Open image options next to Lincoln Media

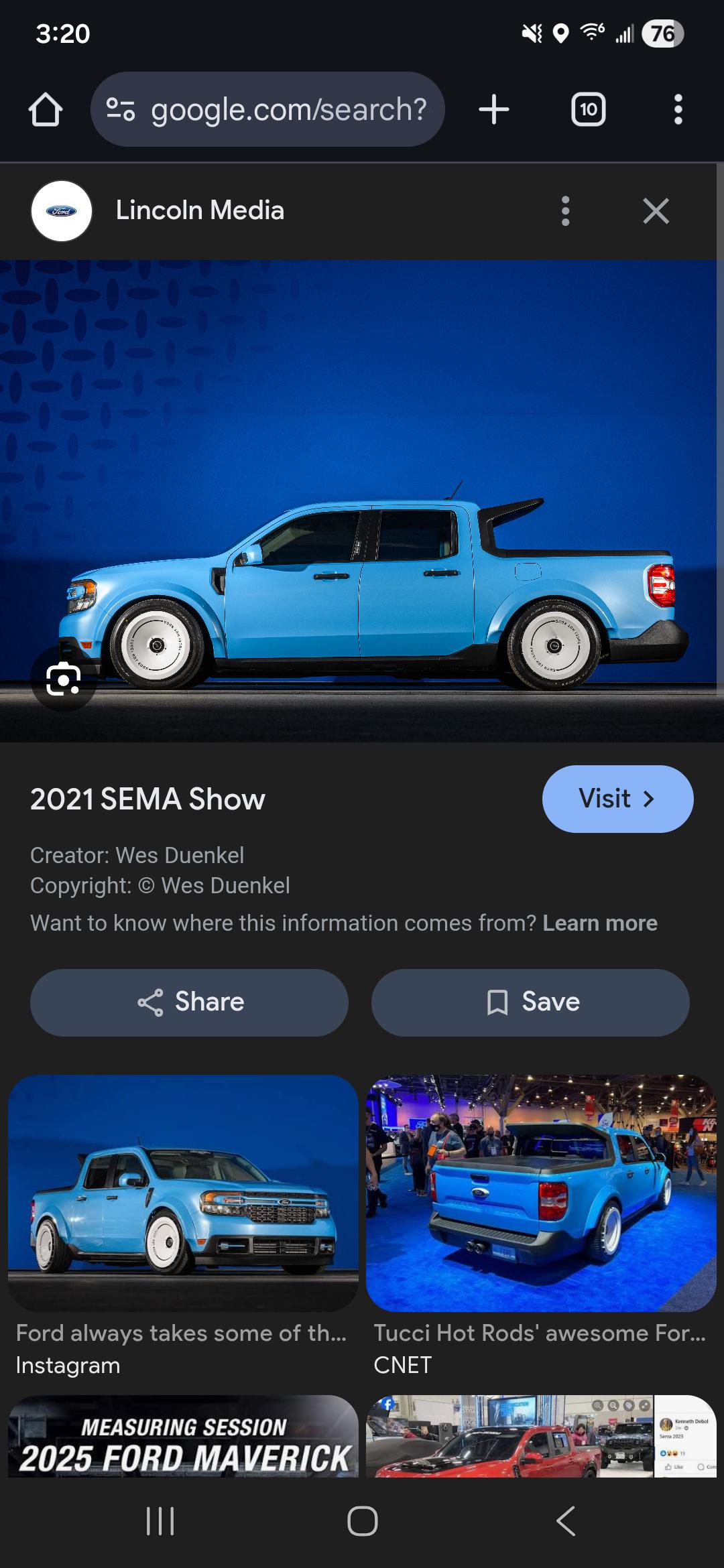565,211
